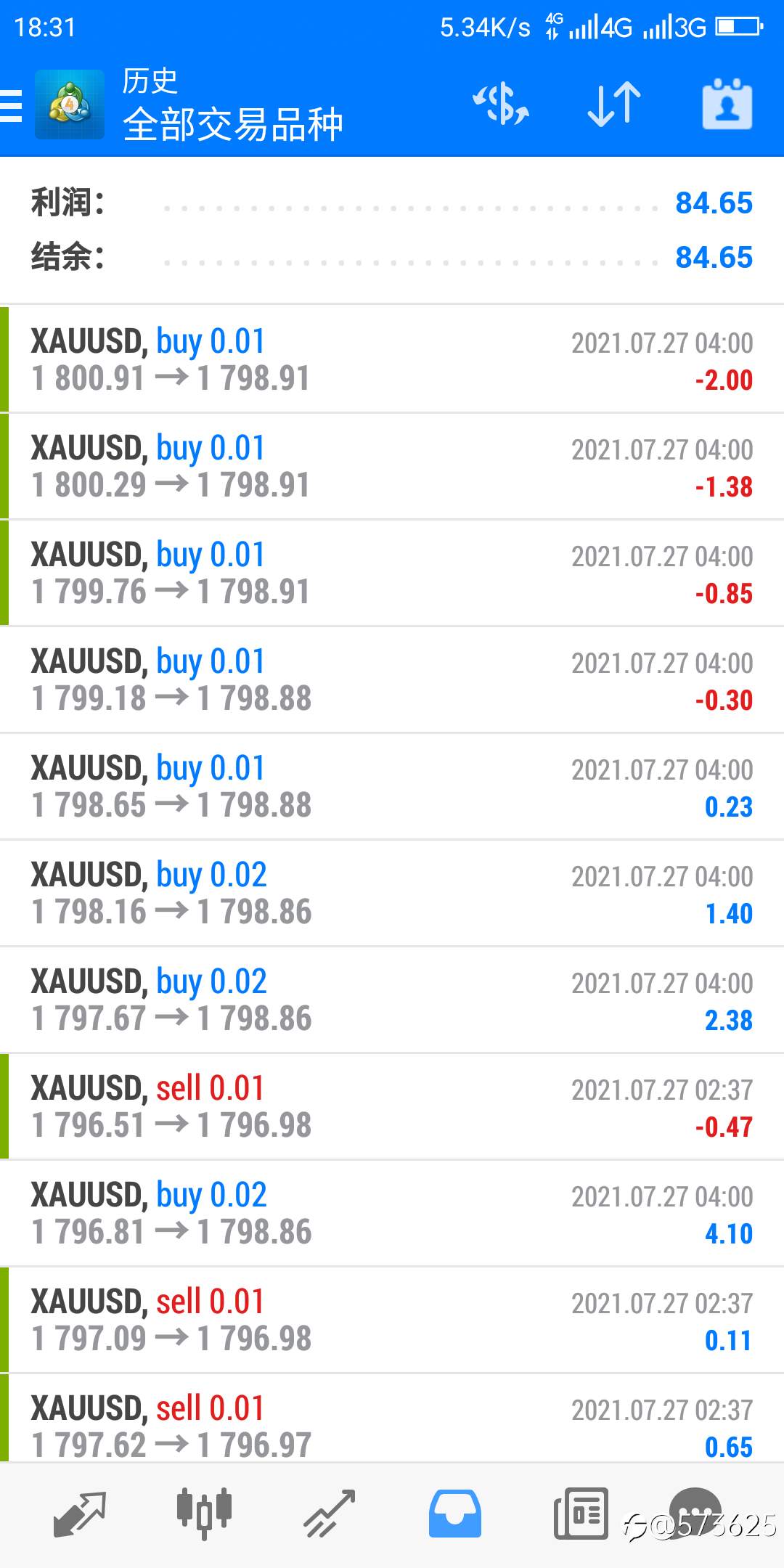Image resolution: width=784 pixels, height=1568 pixels.
Task: View the trade with 4.10 profit
Action: 392,1213
